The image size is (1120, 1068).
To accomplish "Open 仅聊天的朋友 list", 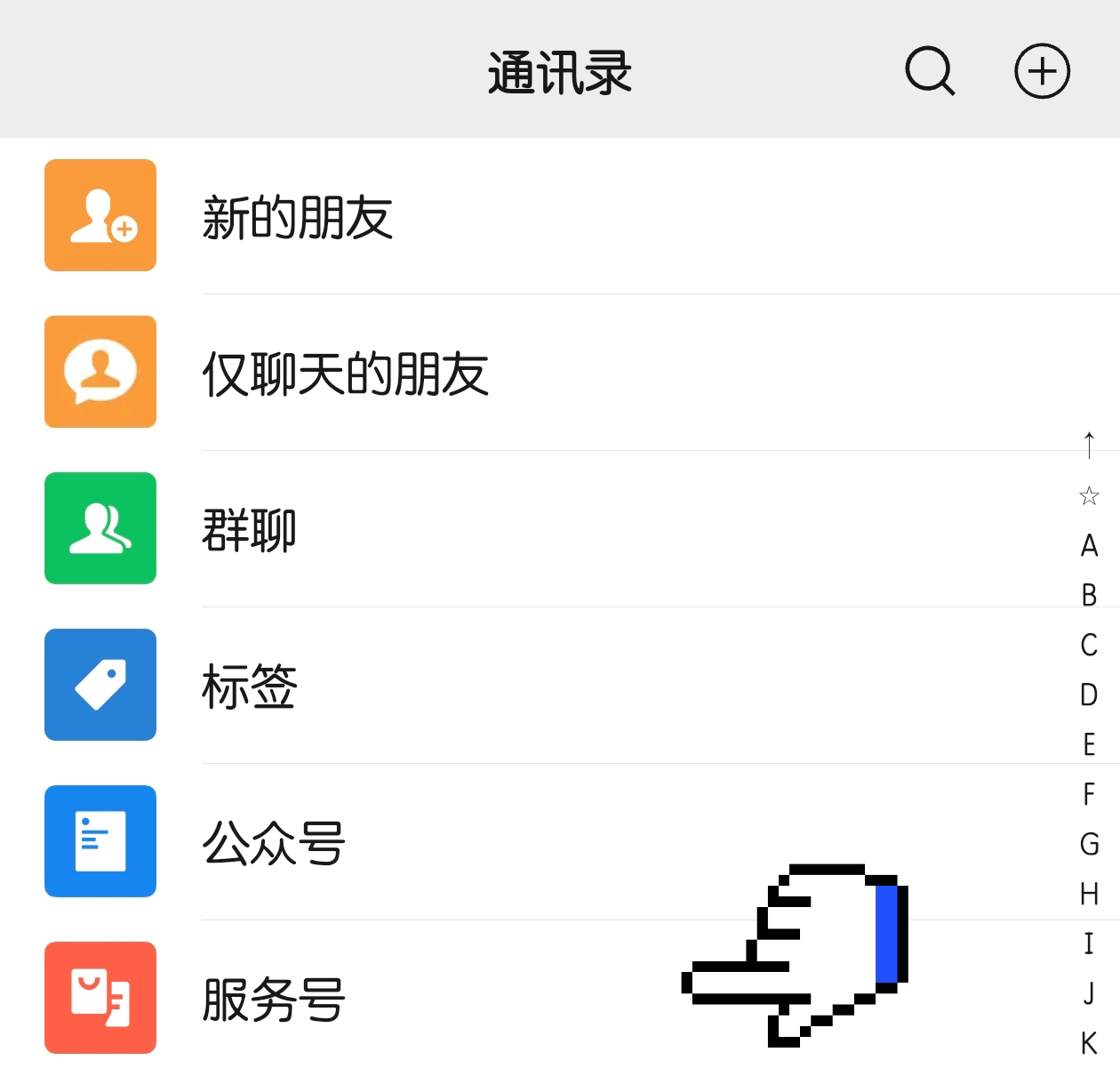I will 345,373.
